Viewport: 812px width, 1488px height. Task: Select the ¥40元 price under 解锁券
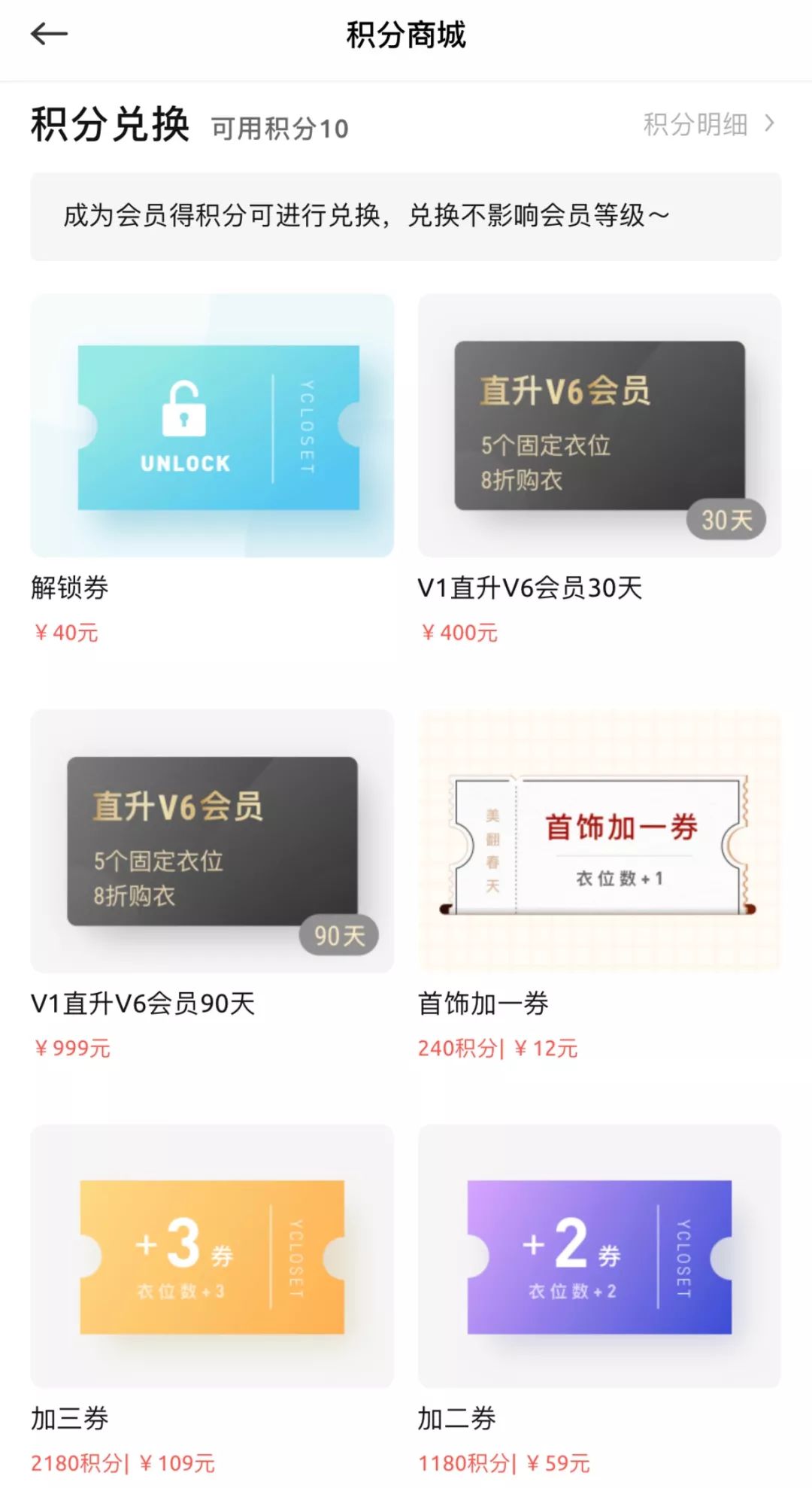click(x=67, y=634)
